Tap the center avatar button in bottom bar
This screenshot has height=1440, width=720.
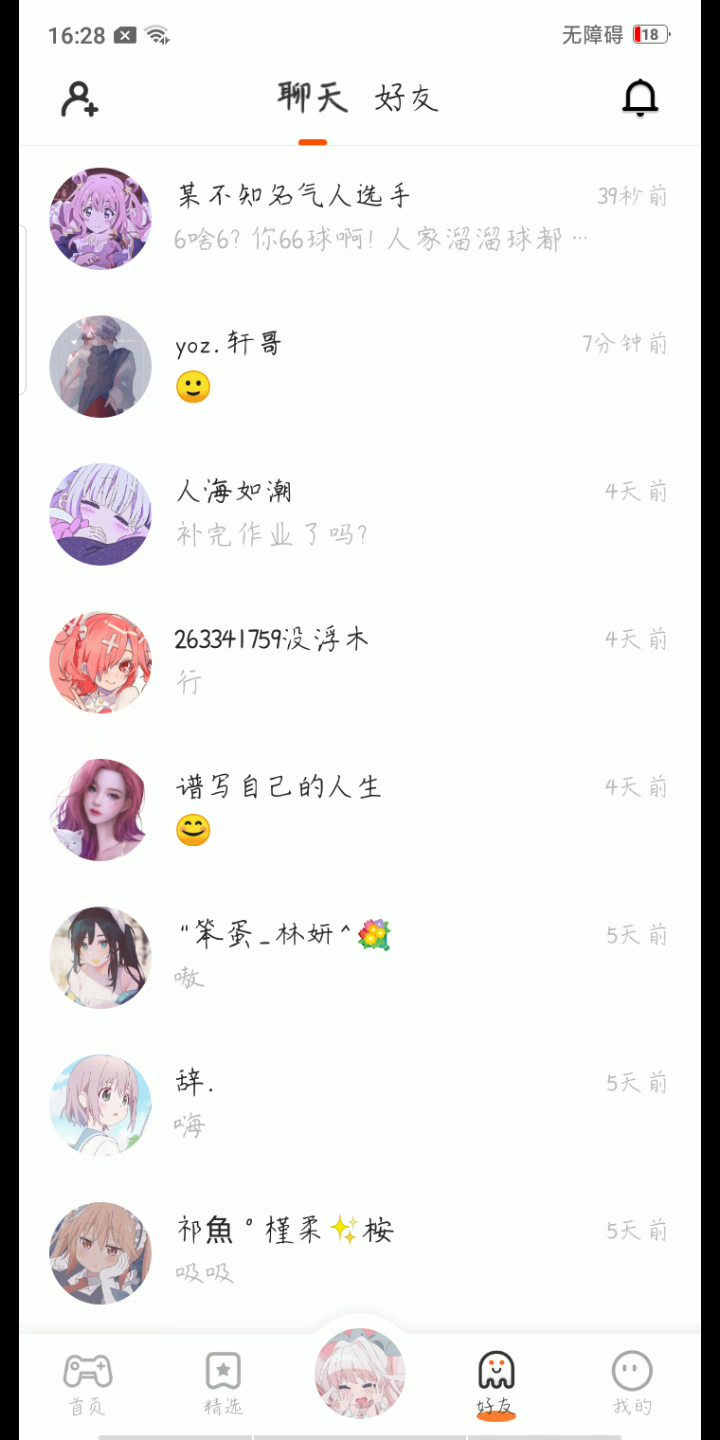360,1373
